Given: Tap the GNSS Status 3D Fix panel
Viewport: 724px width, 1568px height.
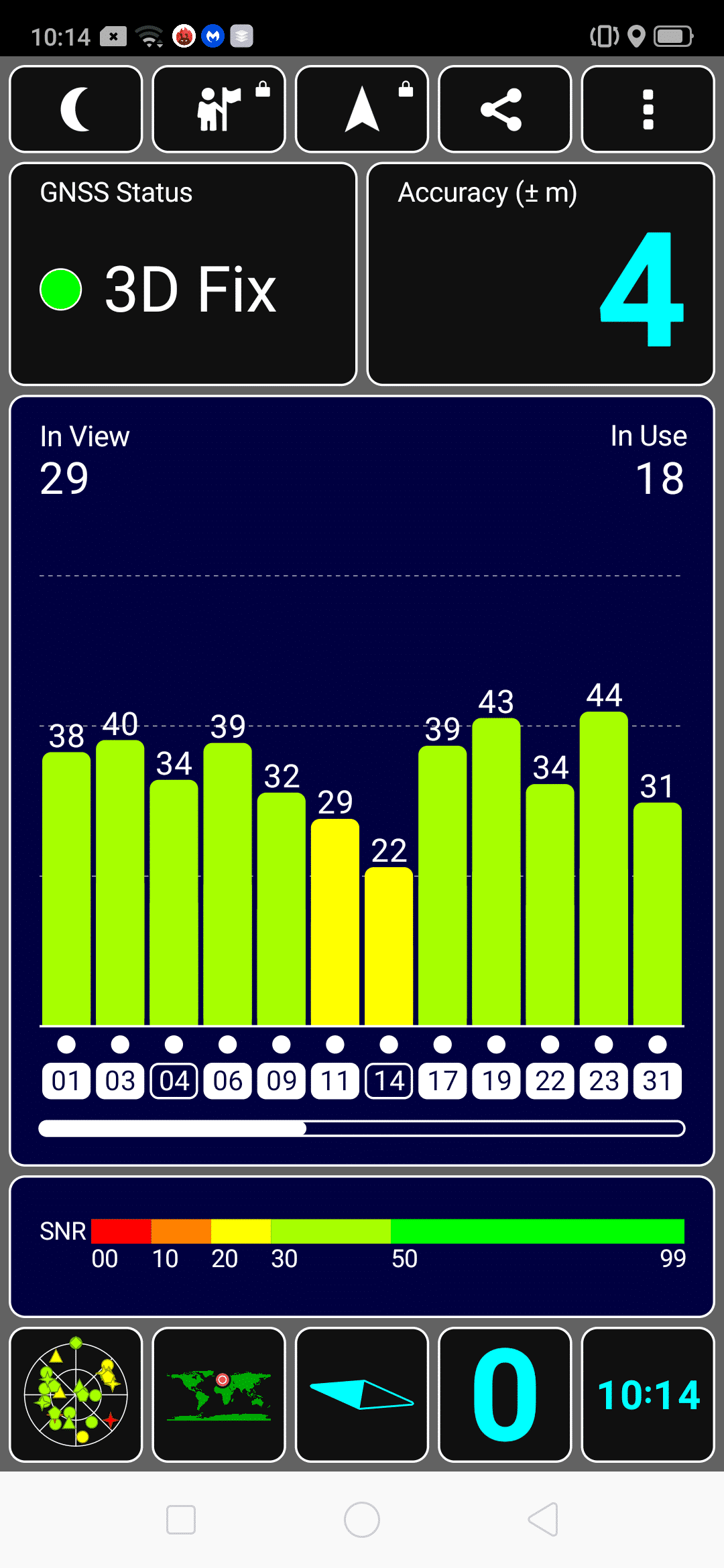Looking at the screenshot, I should pyautogui.click(x=183, y=274).
